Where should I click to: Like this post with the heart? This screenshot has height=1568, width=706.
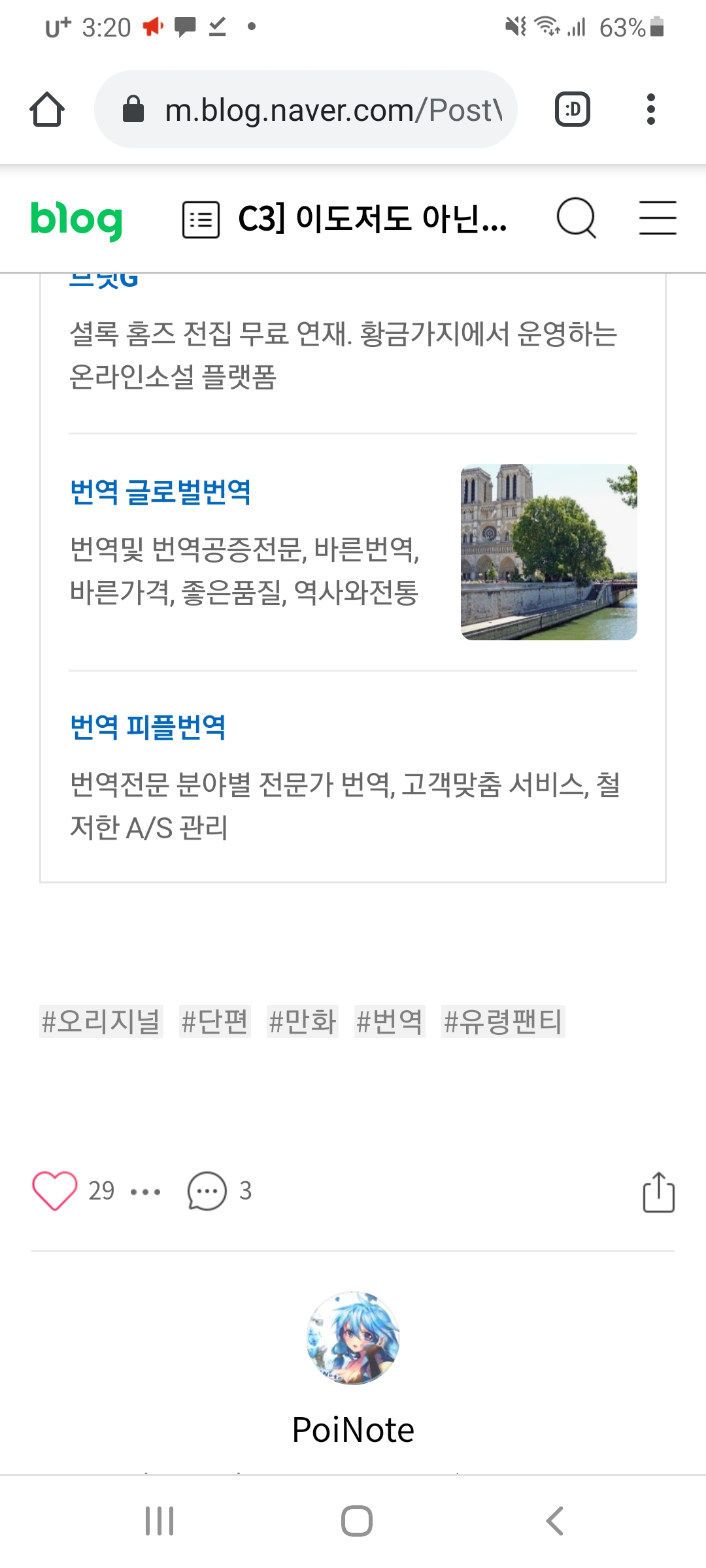pyautogui.click(x=55, y=1191)
